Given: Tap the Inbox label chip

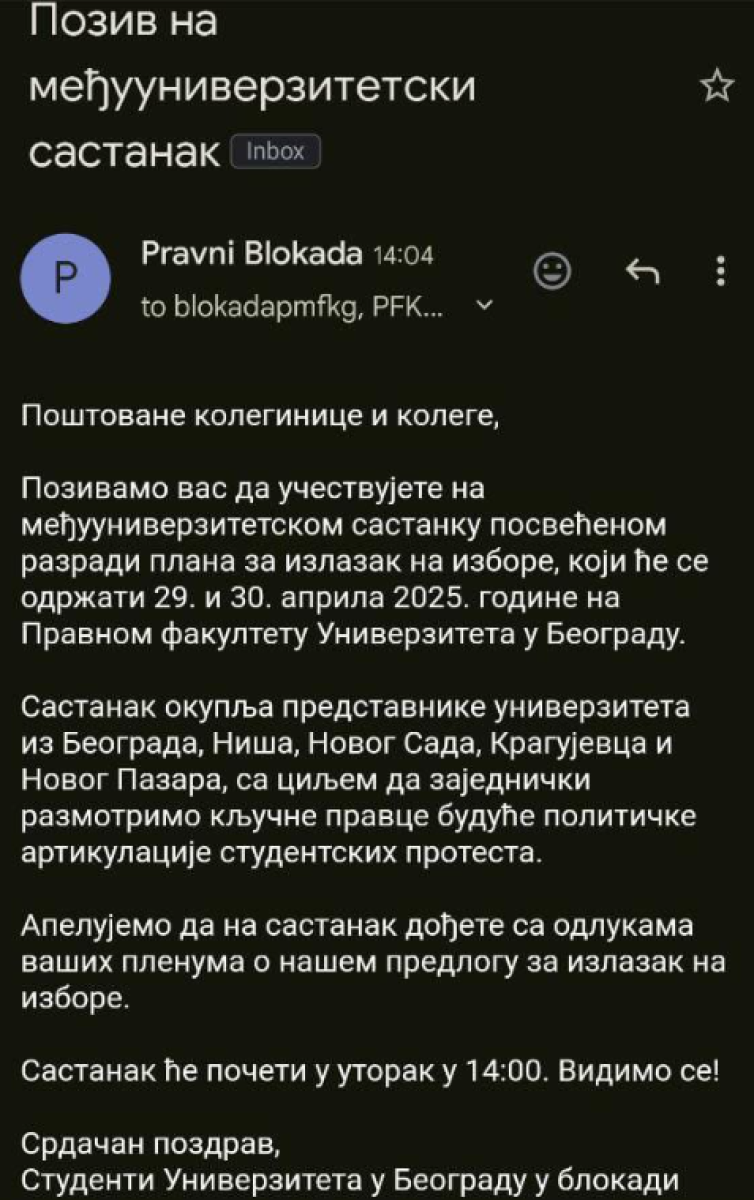Looking at the screenshot, I should [275, 151].
